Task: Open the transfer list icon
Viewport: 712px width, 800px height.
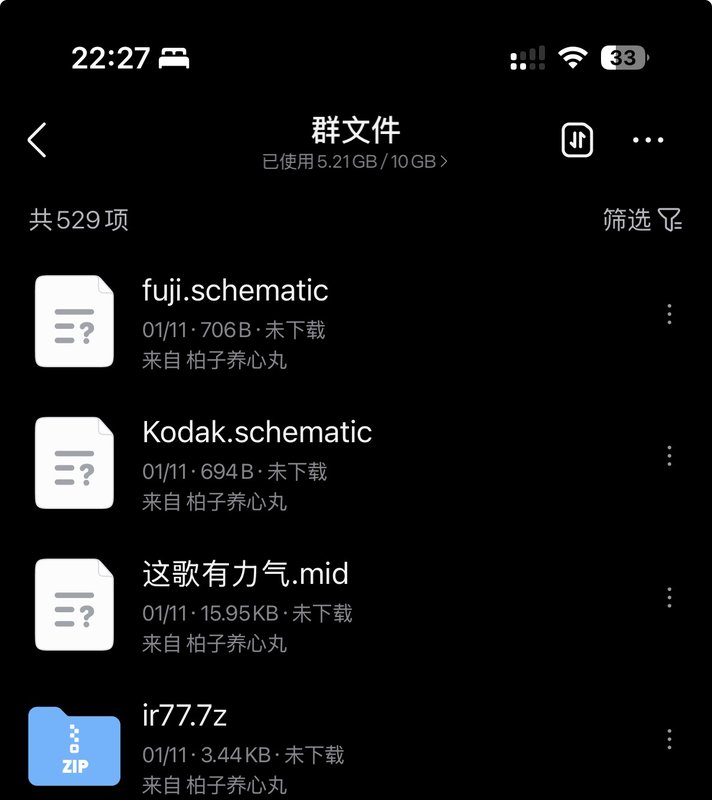Action: [577, 141]
